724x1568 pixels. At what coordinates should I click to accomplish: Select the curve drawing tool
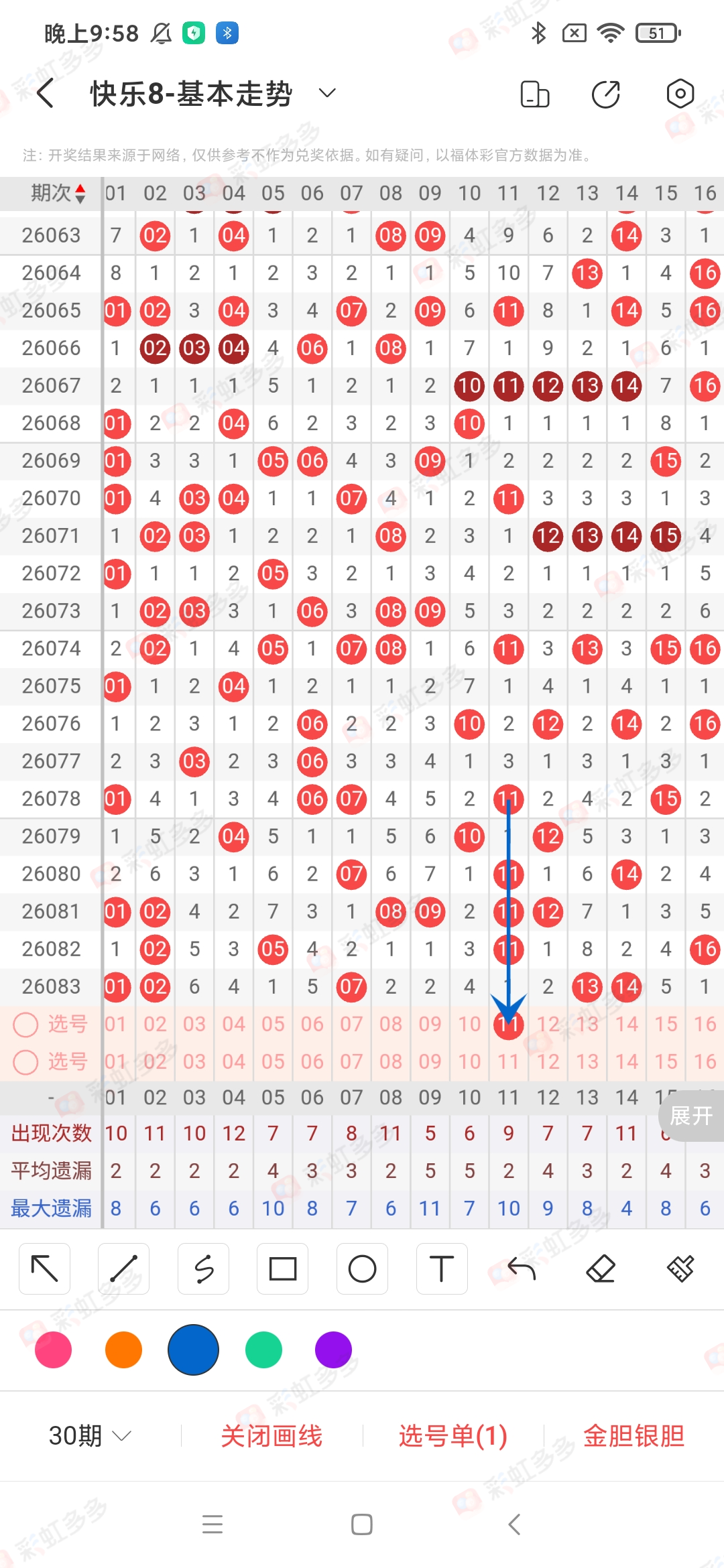tap(203, 1268)
